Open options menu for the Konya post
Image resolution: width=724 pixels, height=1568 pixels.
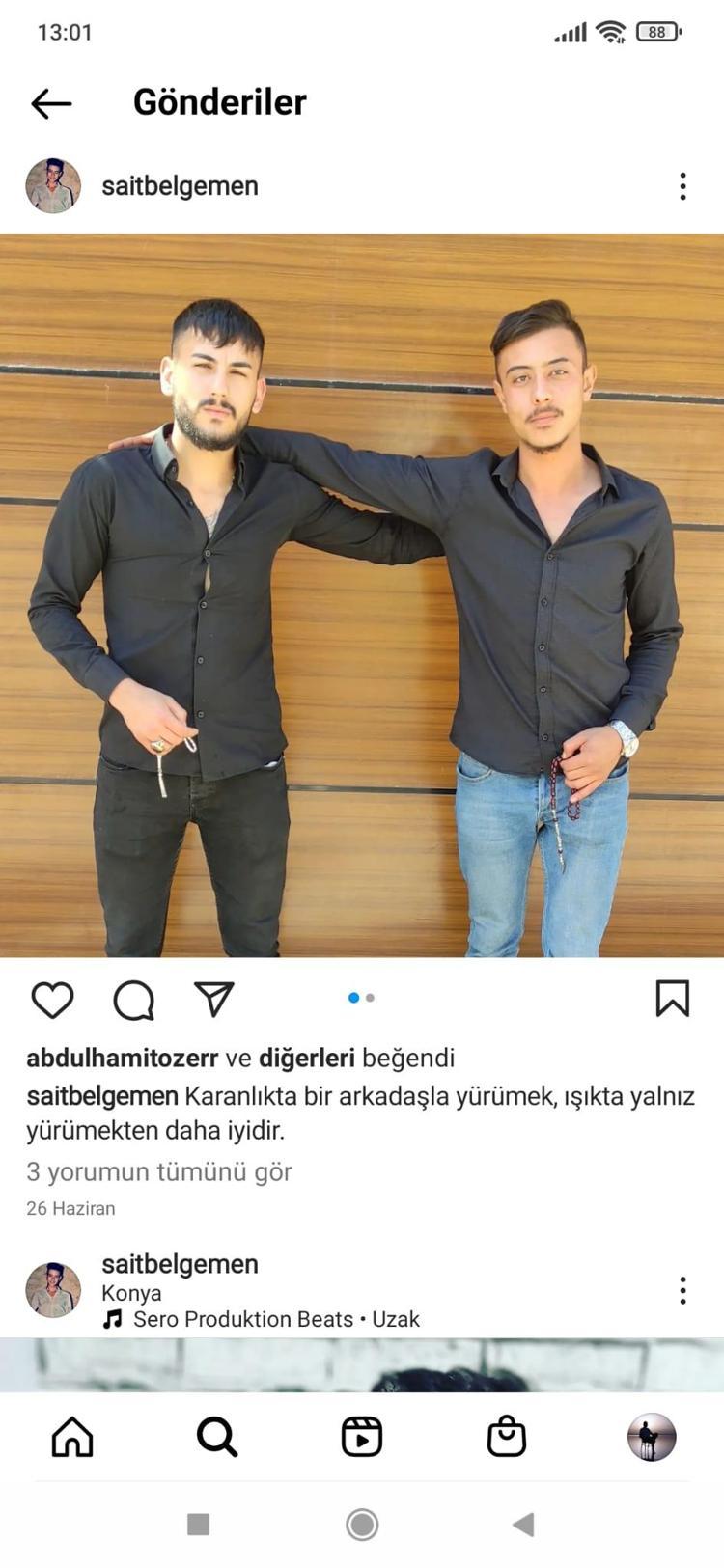click(682, 1290)
